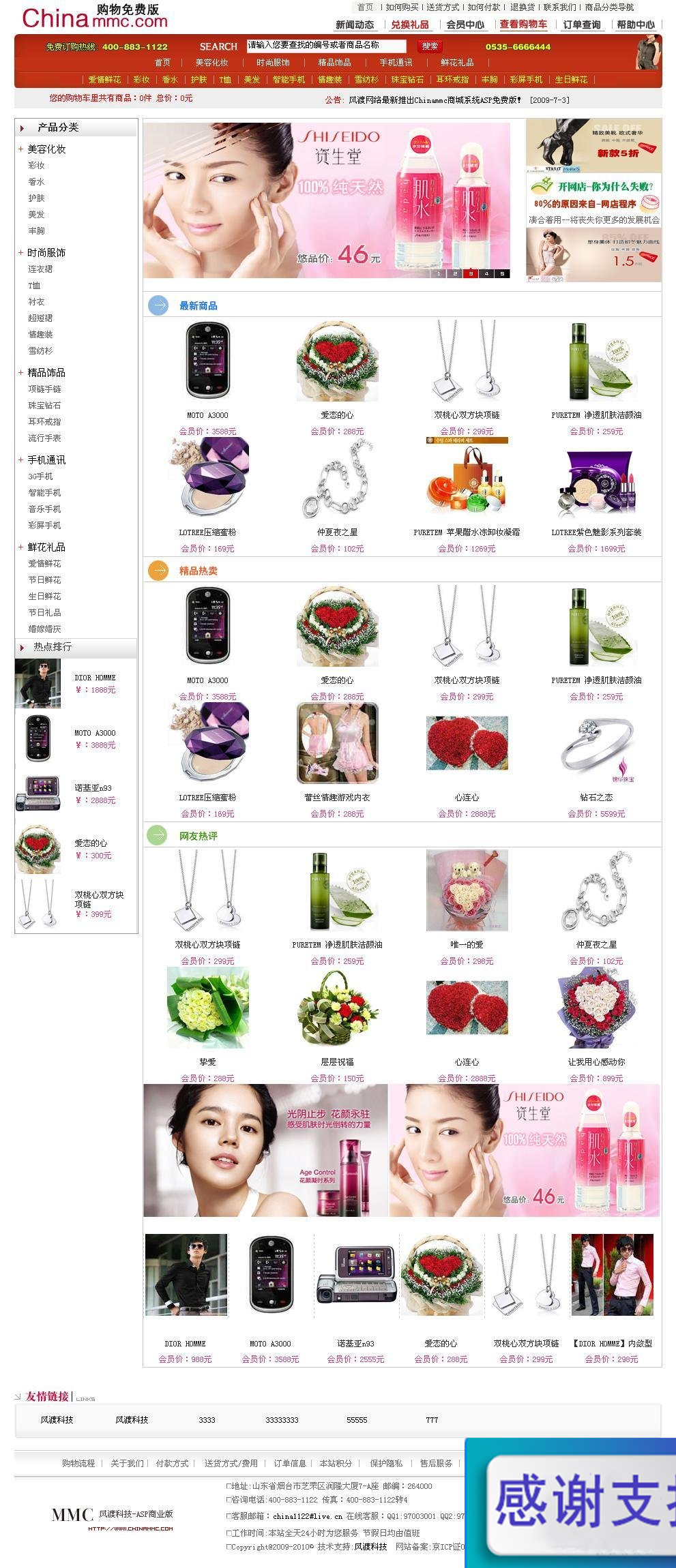Open 唯一的爱 bouquet product
The image size is (676, 1568).
point(467,945)
